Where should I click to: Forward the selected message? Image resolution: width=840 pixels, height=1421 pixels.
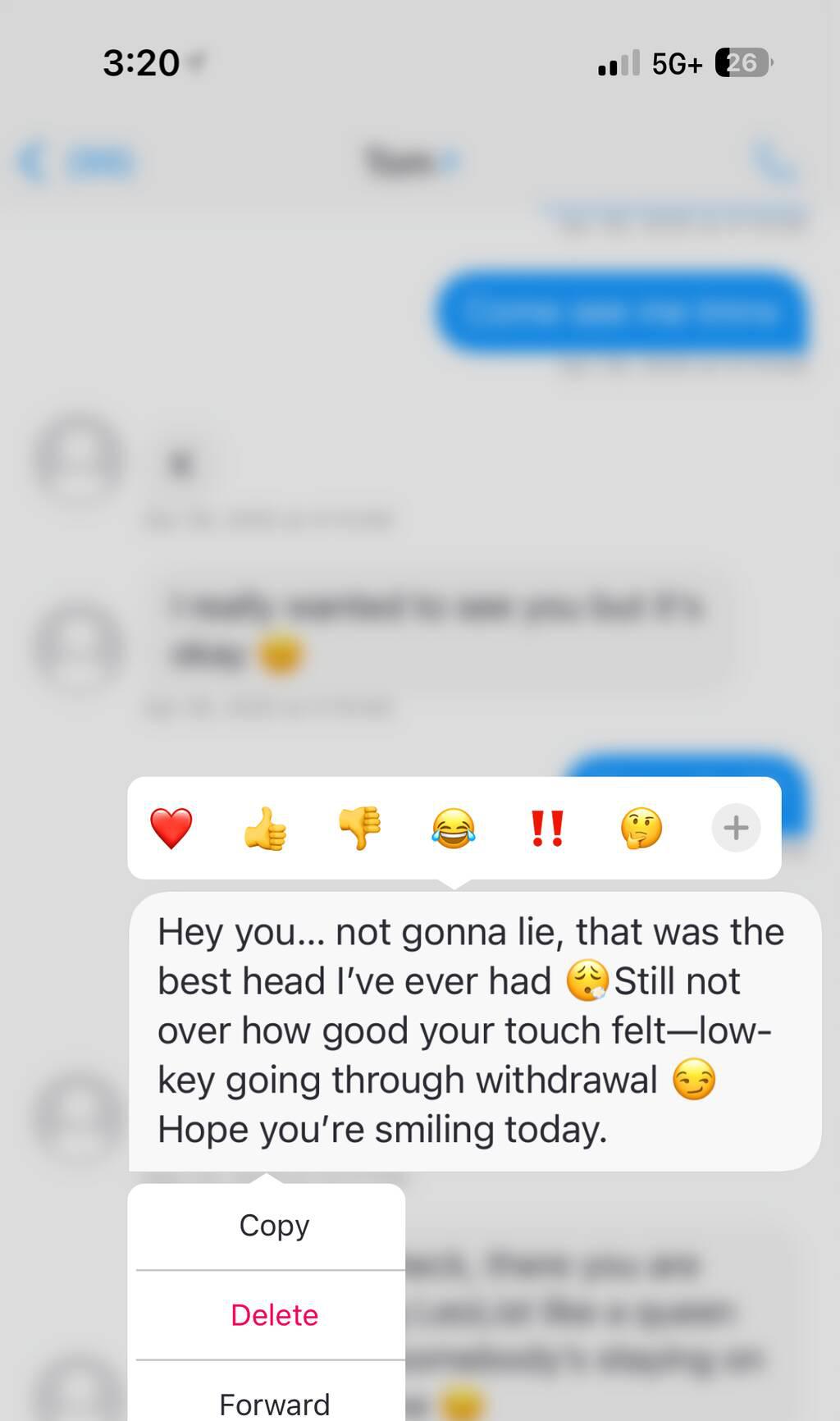pyautogui.click(x=274, y=1401)
